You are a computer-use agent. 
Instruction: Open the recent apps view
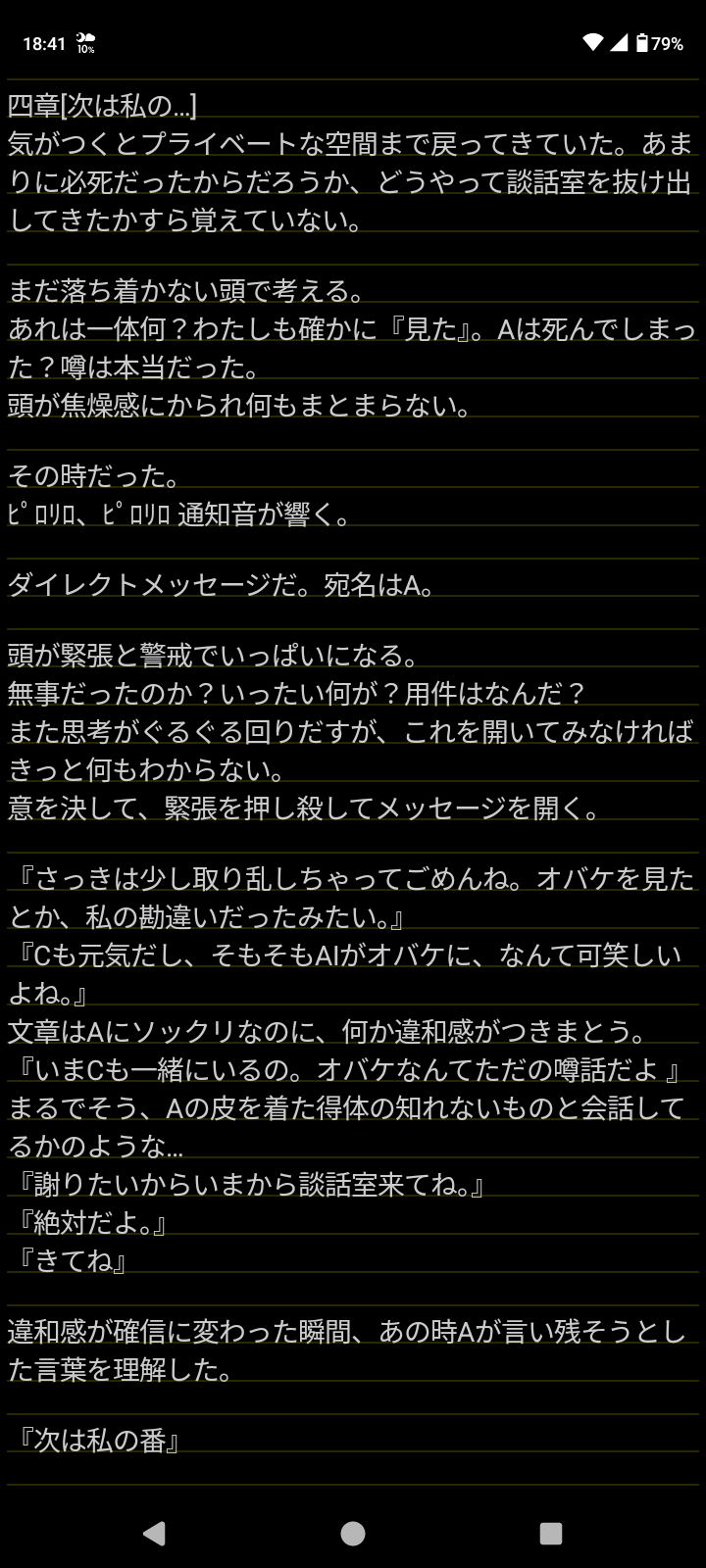coord(551,1533)
